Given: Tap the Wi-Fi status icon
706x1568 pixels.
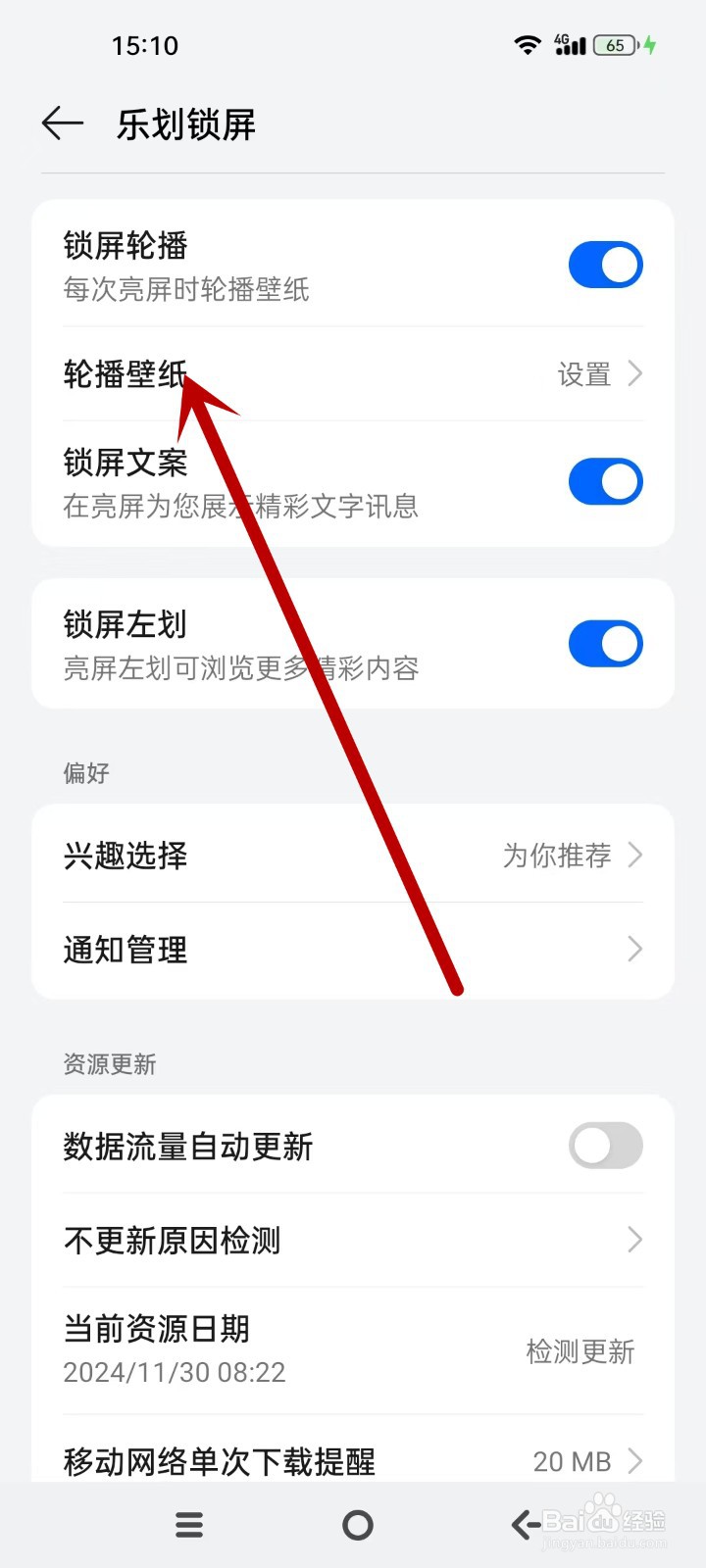Looking at the screenshot, I should (x=527, y=45).
